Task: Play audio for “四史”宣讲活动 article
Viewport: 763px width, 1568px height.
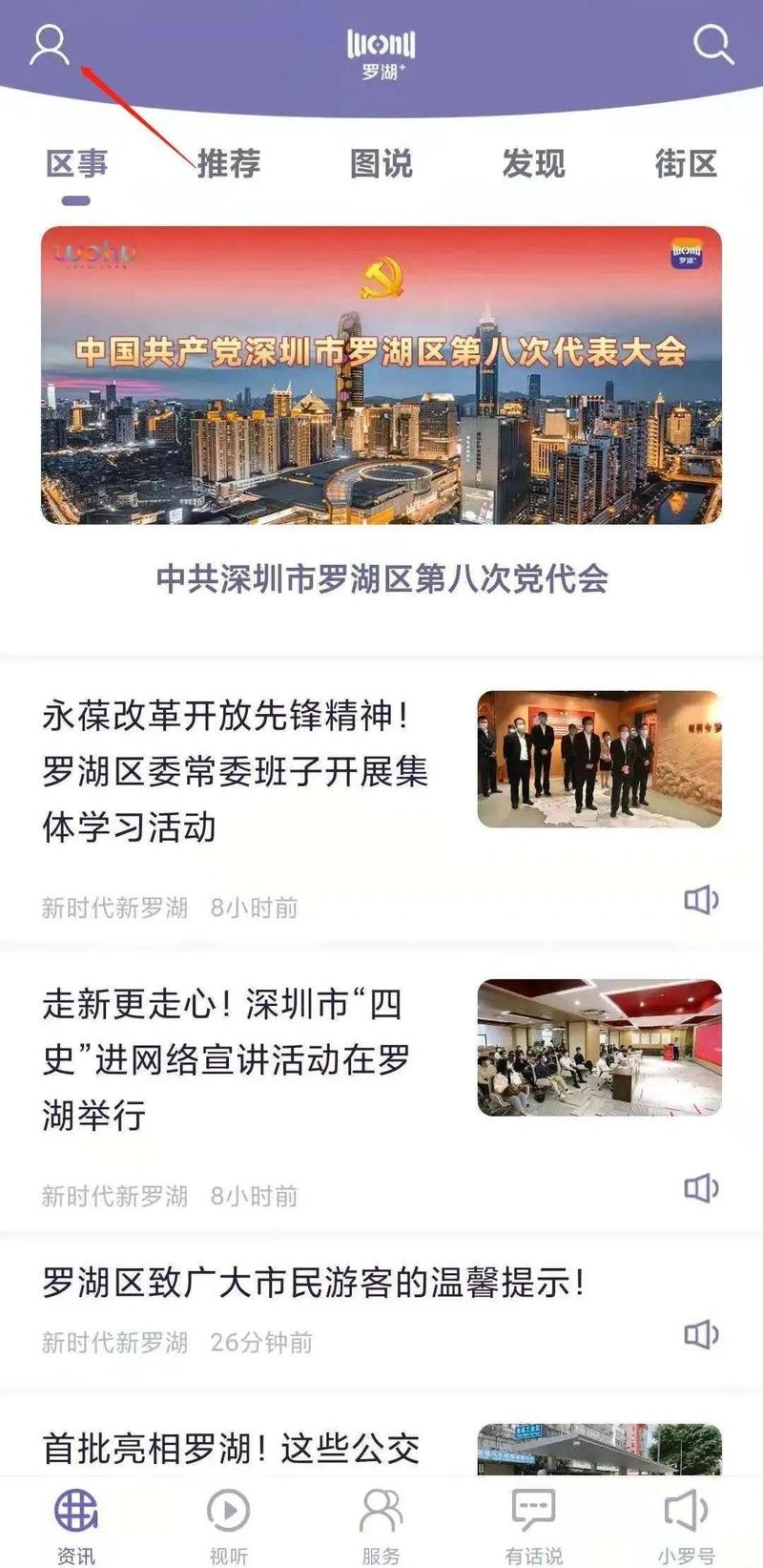Action: (x=701, y=1188)
